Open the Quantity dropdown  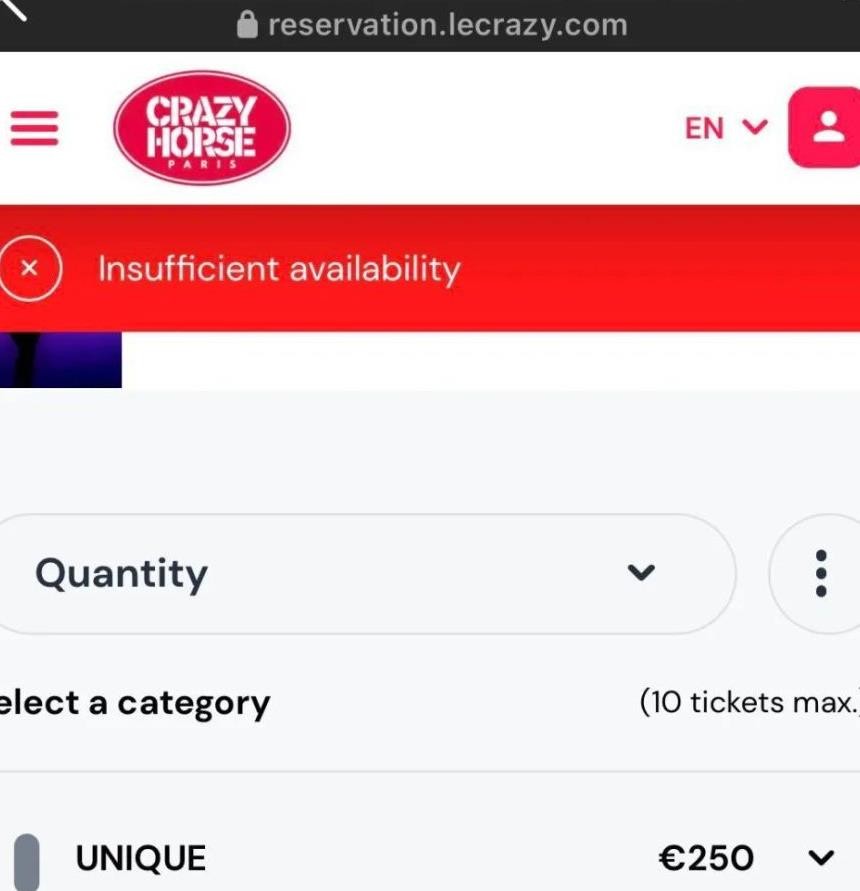pos(360,573)
